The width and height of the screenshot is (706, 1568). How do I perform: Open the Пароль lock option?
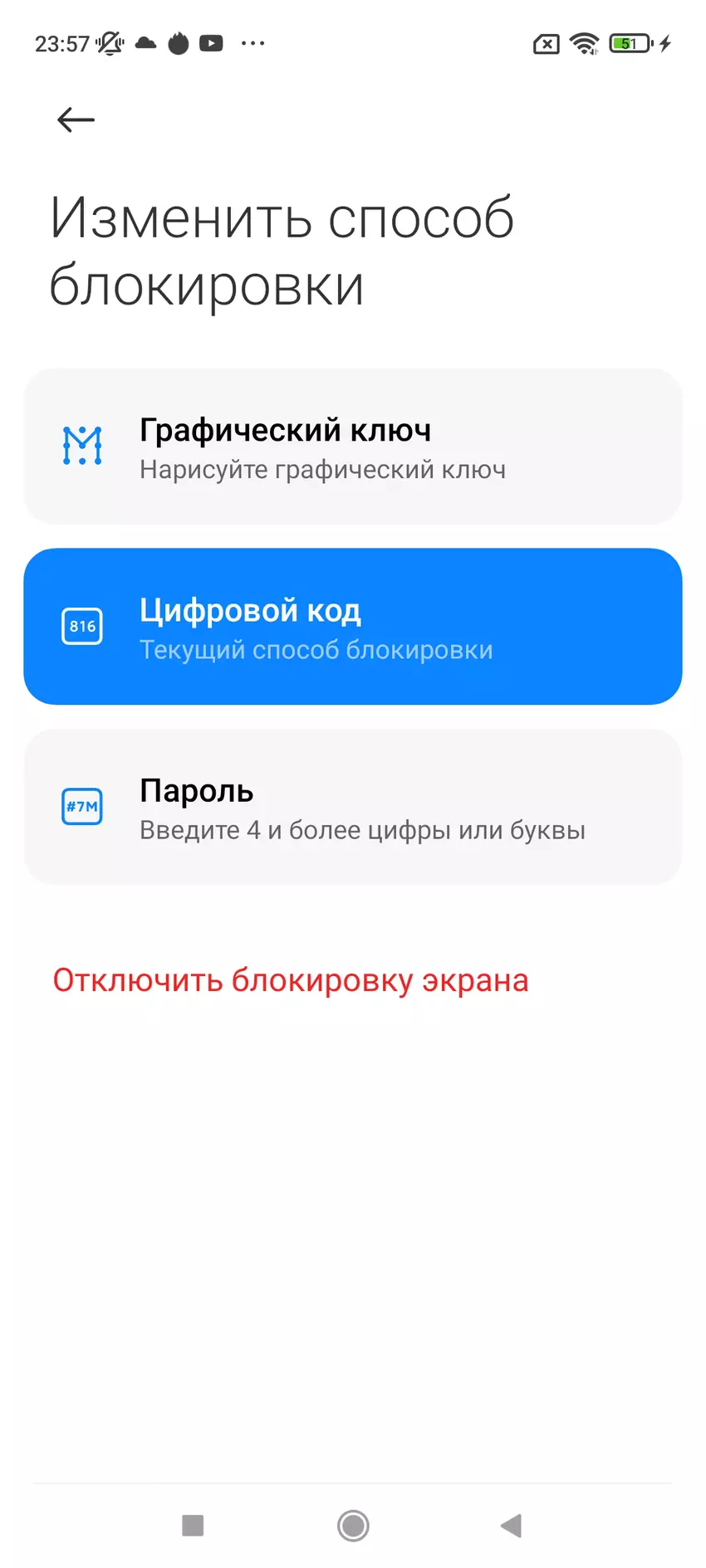352,808
